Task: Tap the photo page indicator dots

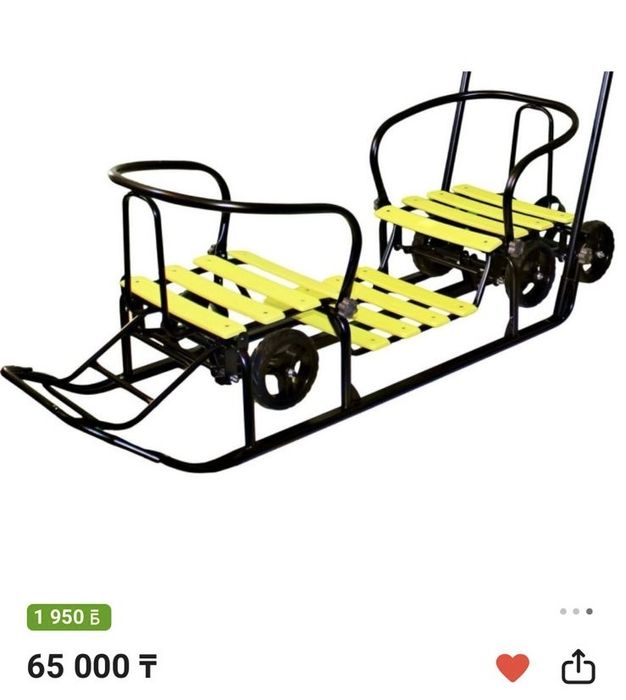Action: coord(577,611)
